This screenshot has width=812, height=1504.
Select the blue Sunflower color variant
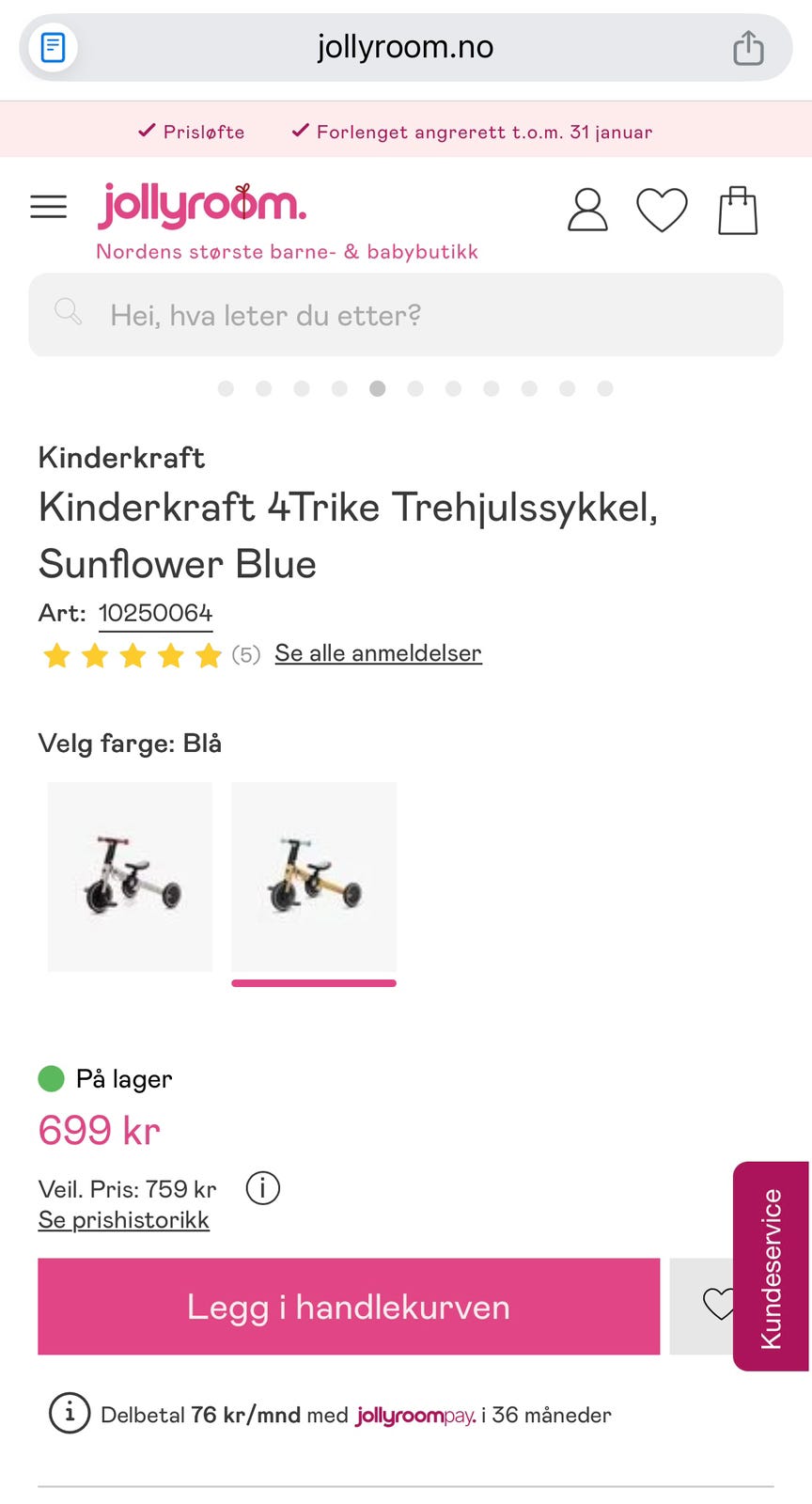[313, 876]
